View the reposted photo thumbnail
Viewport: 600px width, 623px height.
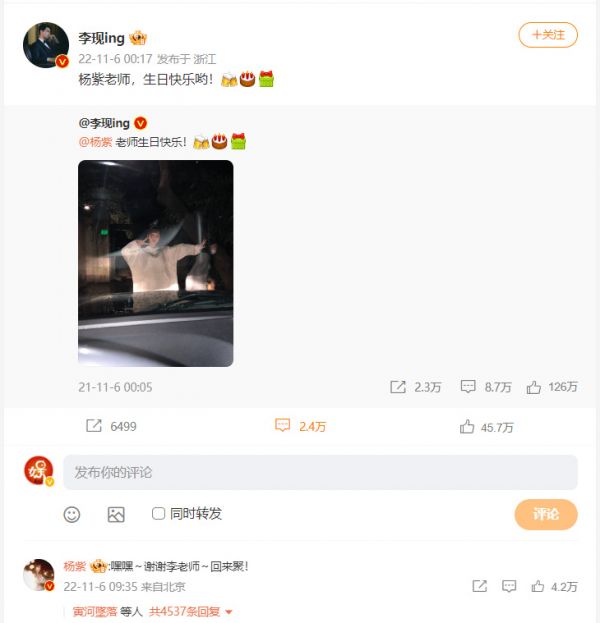pos(155,263)
